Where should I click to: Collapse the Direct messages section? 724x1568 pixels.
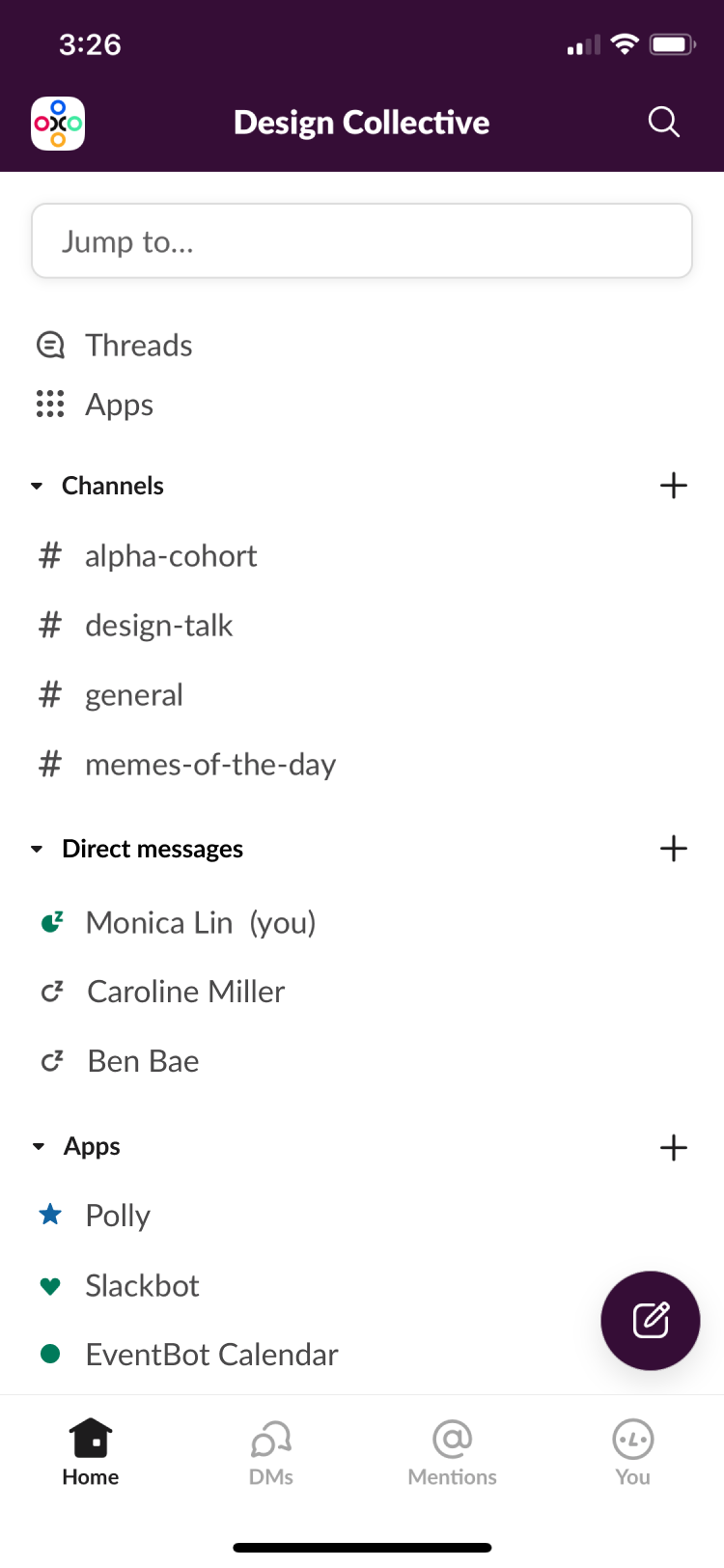pyautogui.click(x=38, y=849)
